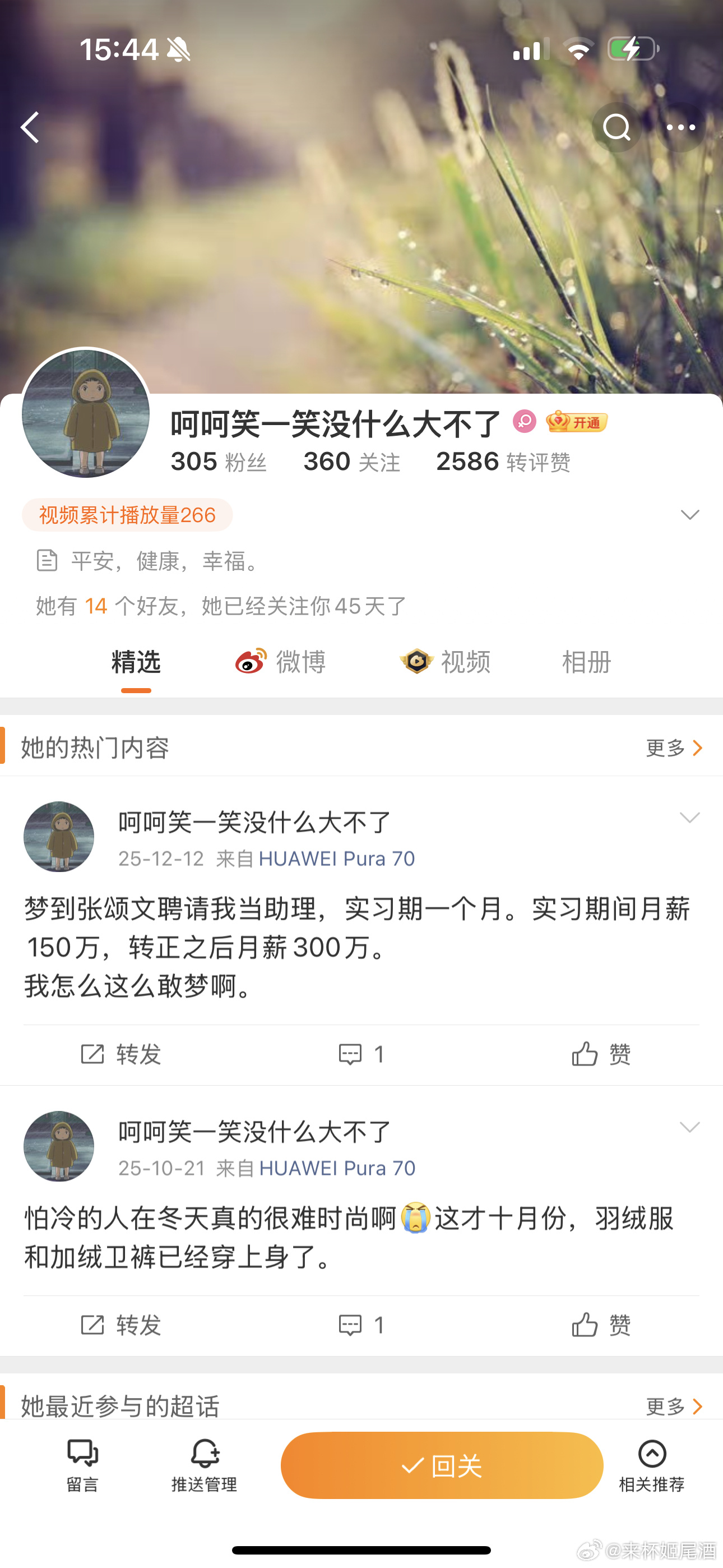Tap the 开通 membership badge
The image size is (723, 1568).
pos(576,422)
